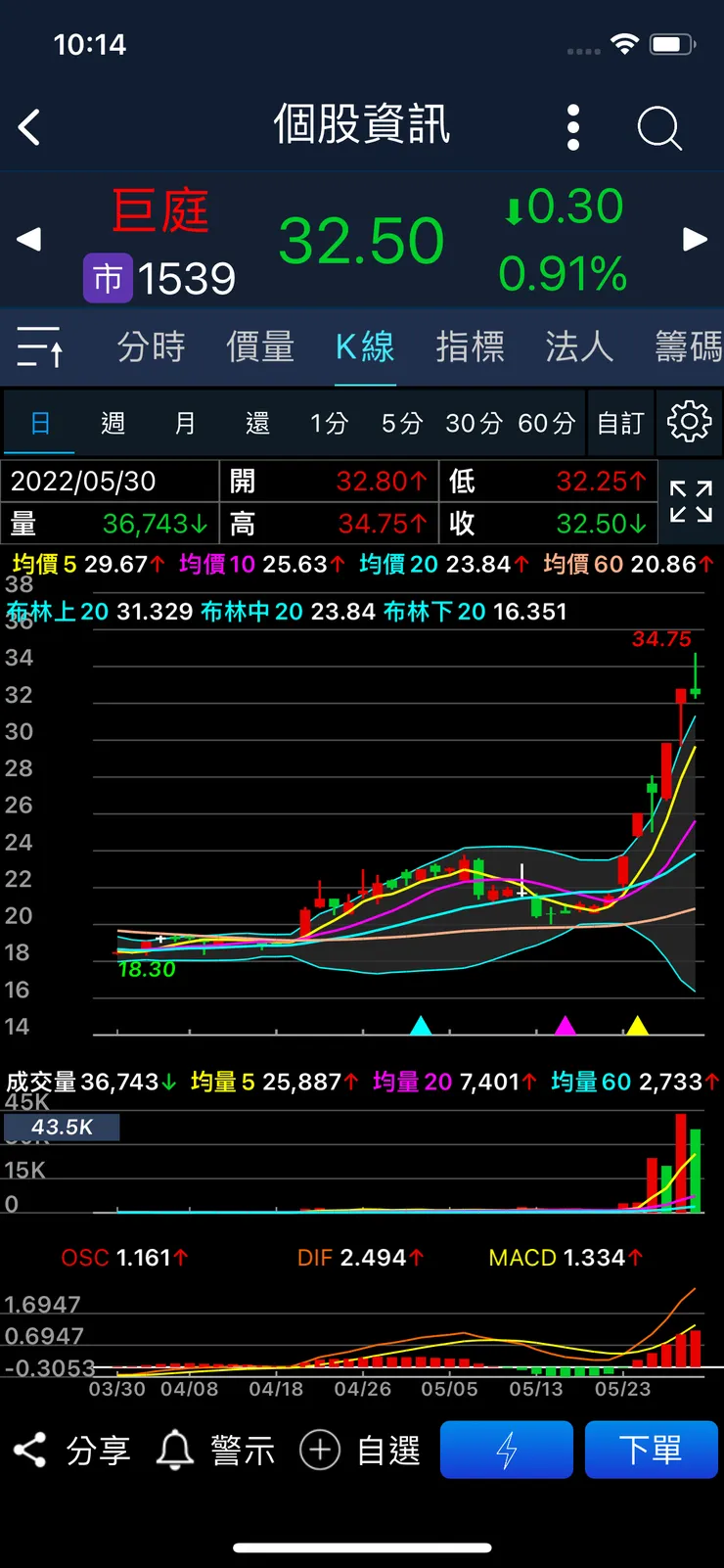Open 自訂 custom period
Viewport: 724px width, 1568px height.
[x=620, y=423]
